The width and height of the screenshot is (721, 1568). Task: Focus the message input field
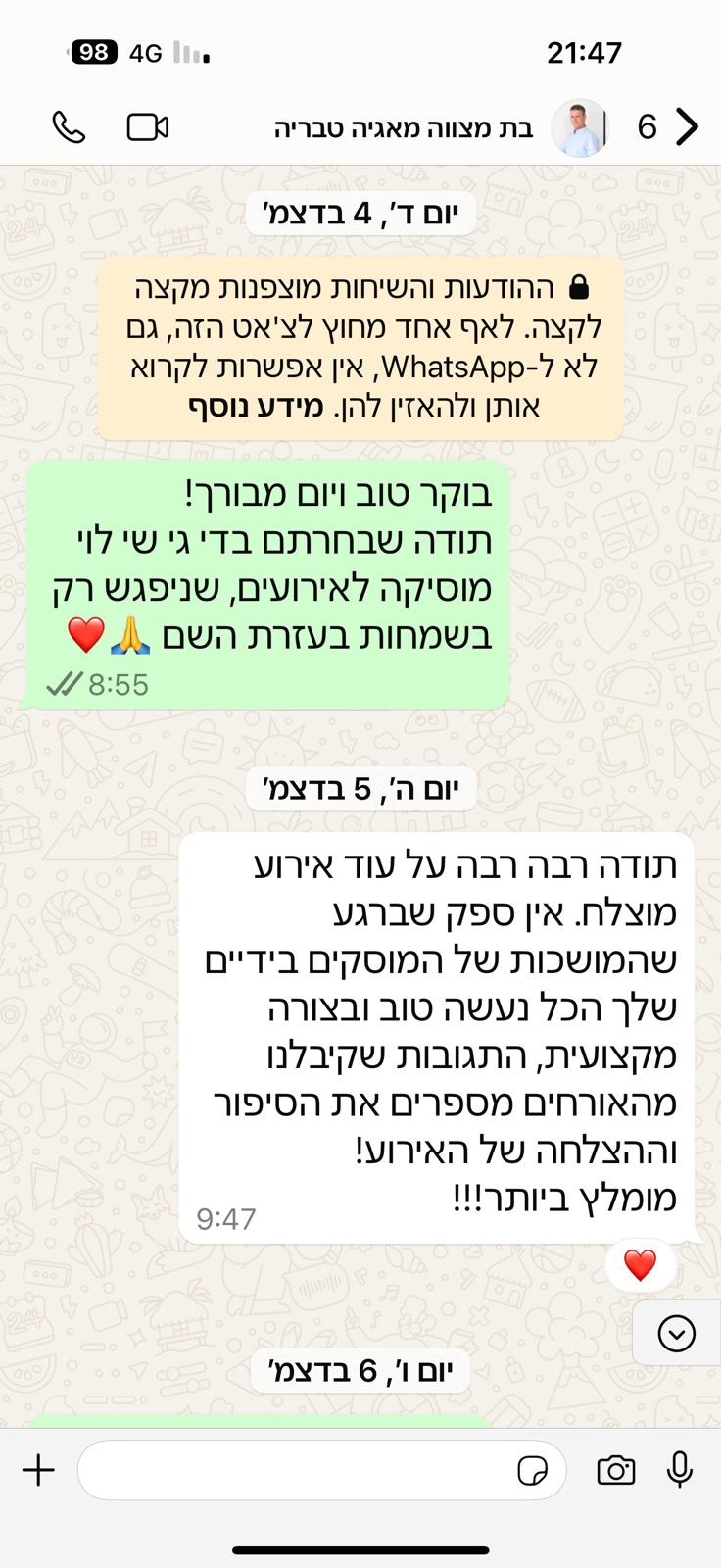click(294, 1470)
